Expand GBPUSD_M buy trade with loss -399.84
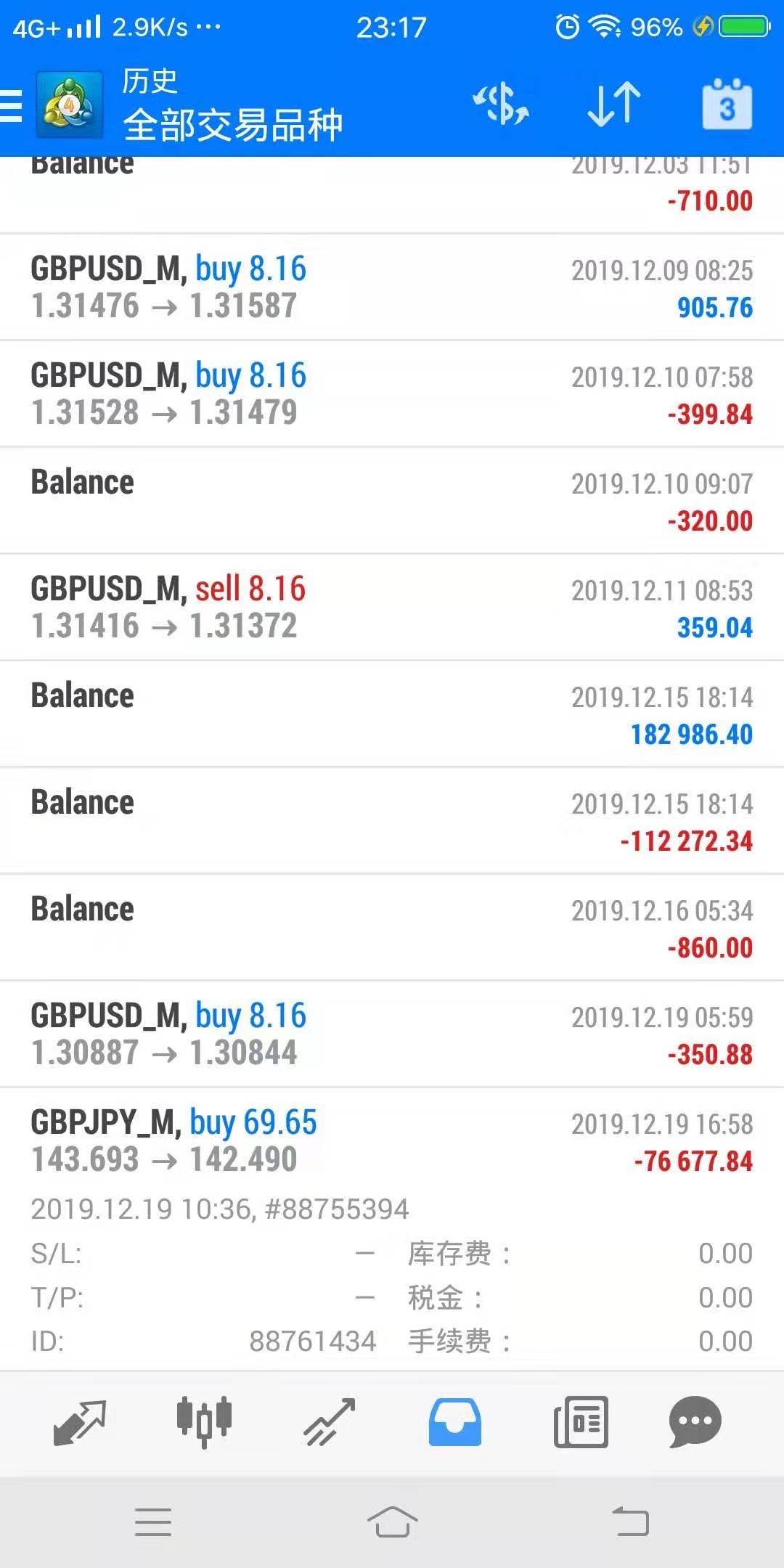The height and width of the screenshot is (1568, 784). (392, 393)
